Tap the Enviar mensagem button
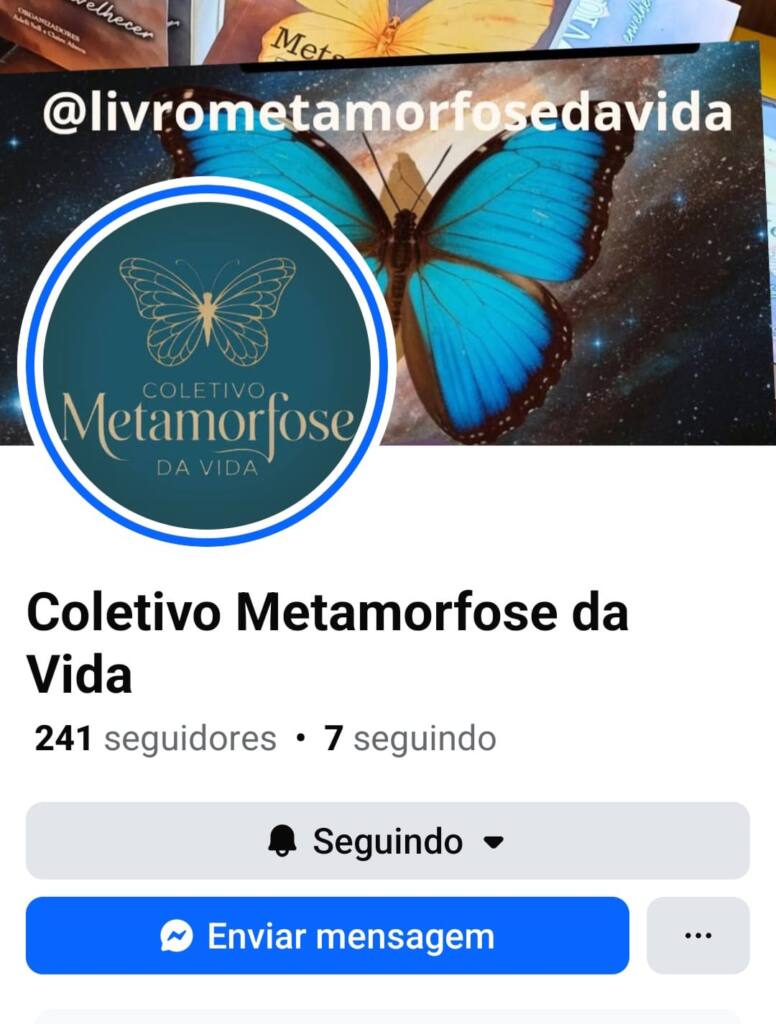 point(327,936)
